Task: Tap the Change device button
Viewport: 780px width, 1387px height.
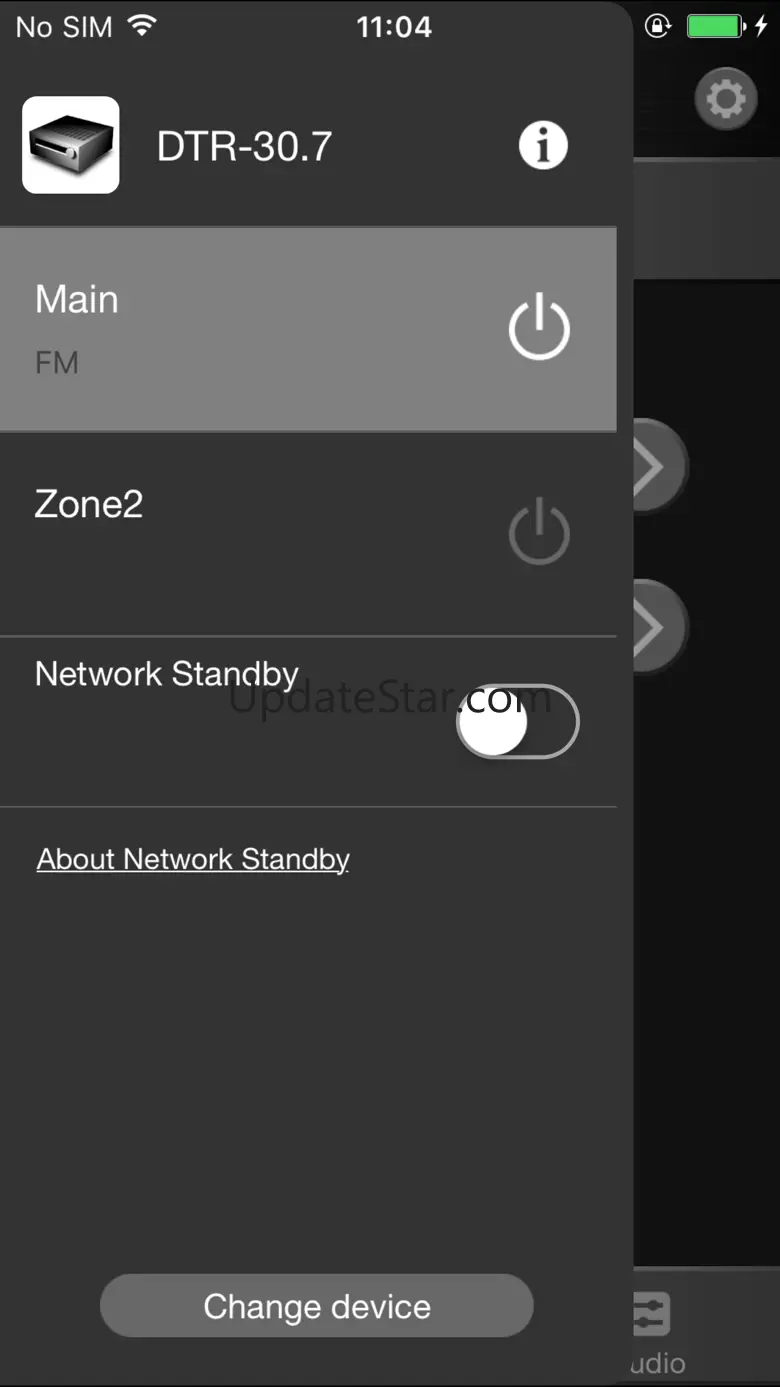Action: 317,1306
